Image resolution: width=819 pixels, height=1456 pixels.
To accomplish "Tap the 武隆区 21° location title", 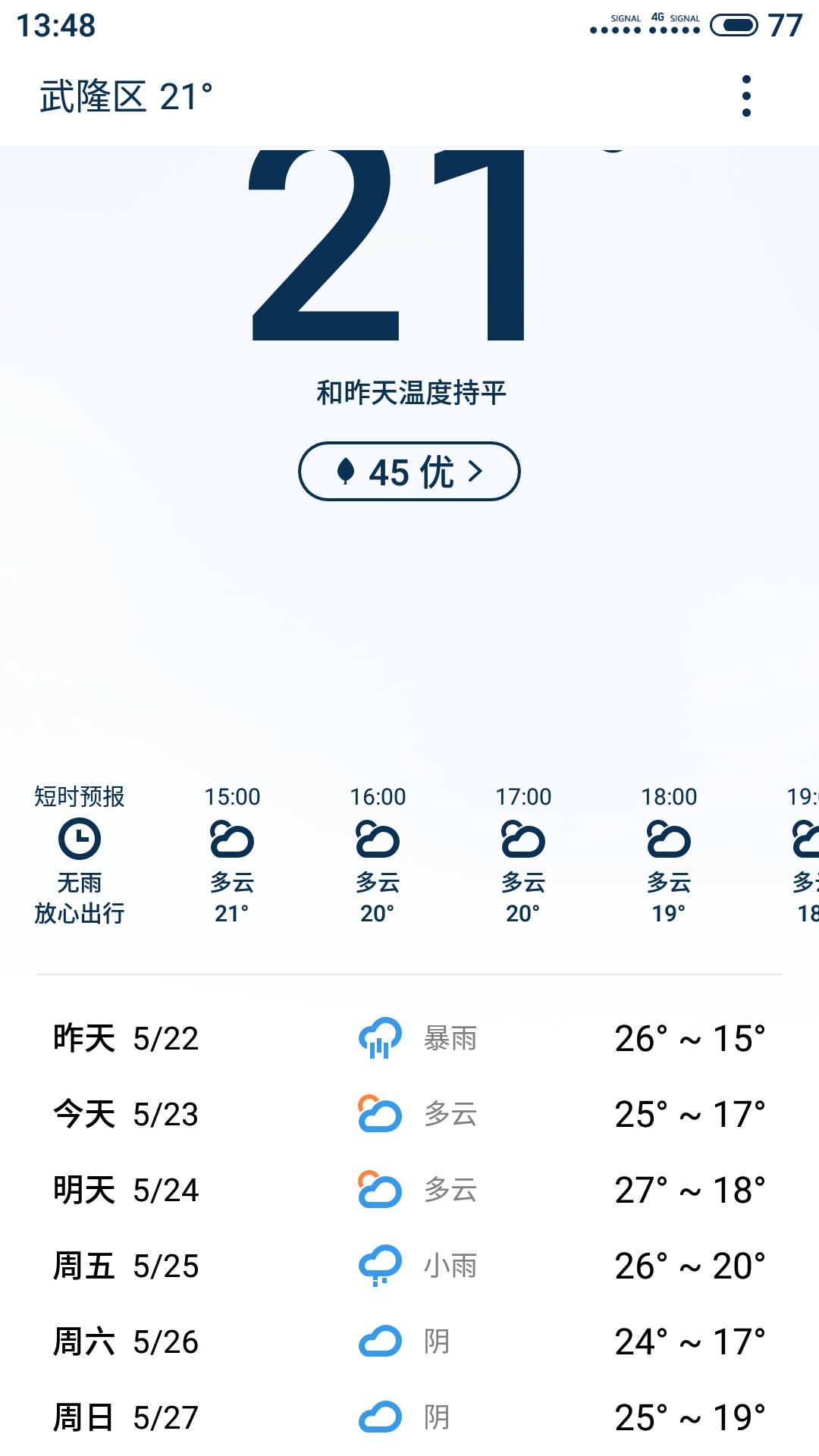I will (127, 97).
